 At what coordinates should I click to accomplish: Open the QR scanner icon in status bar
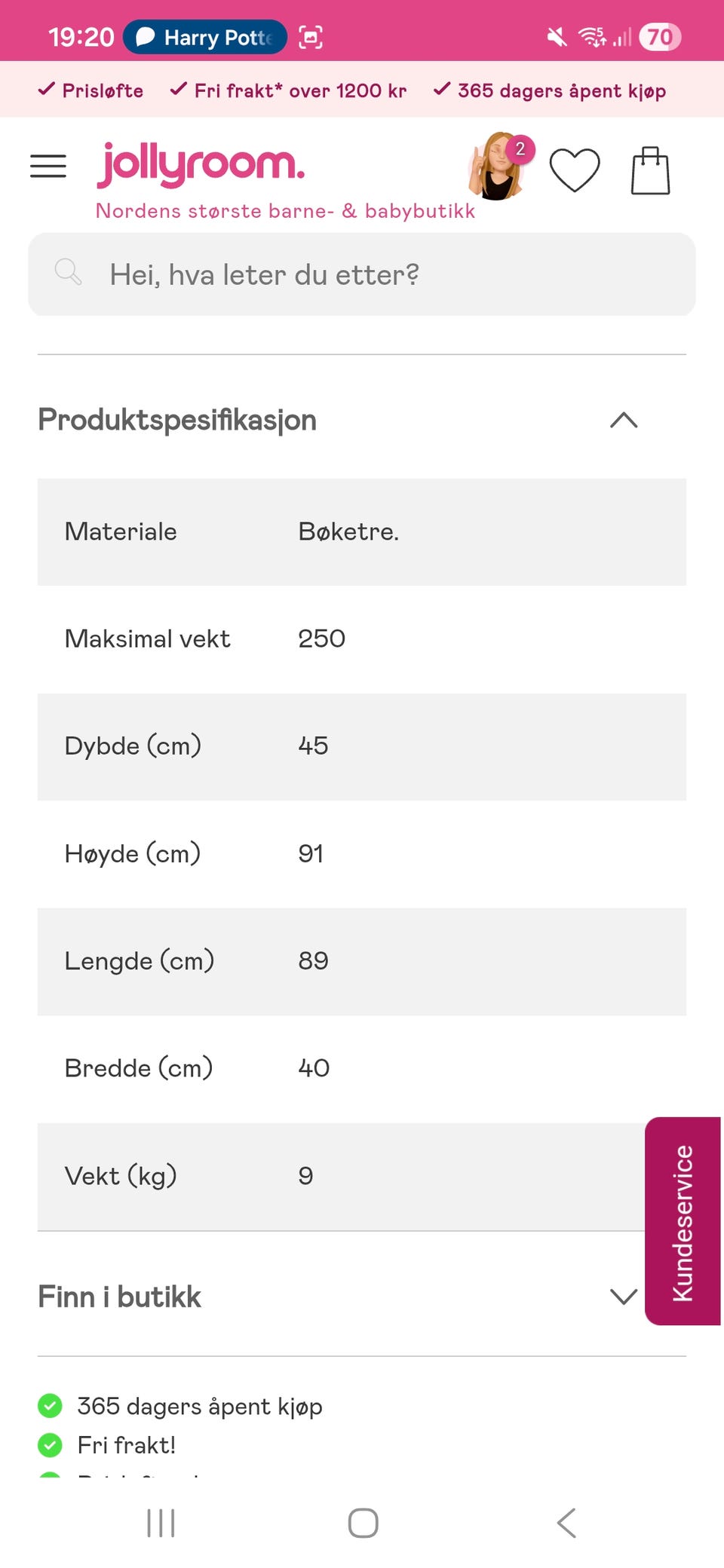[x=311, y=36]
